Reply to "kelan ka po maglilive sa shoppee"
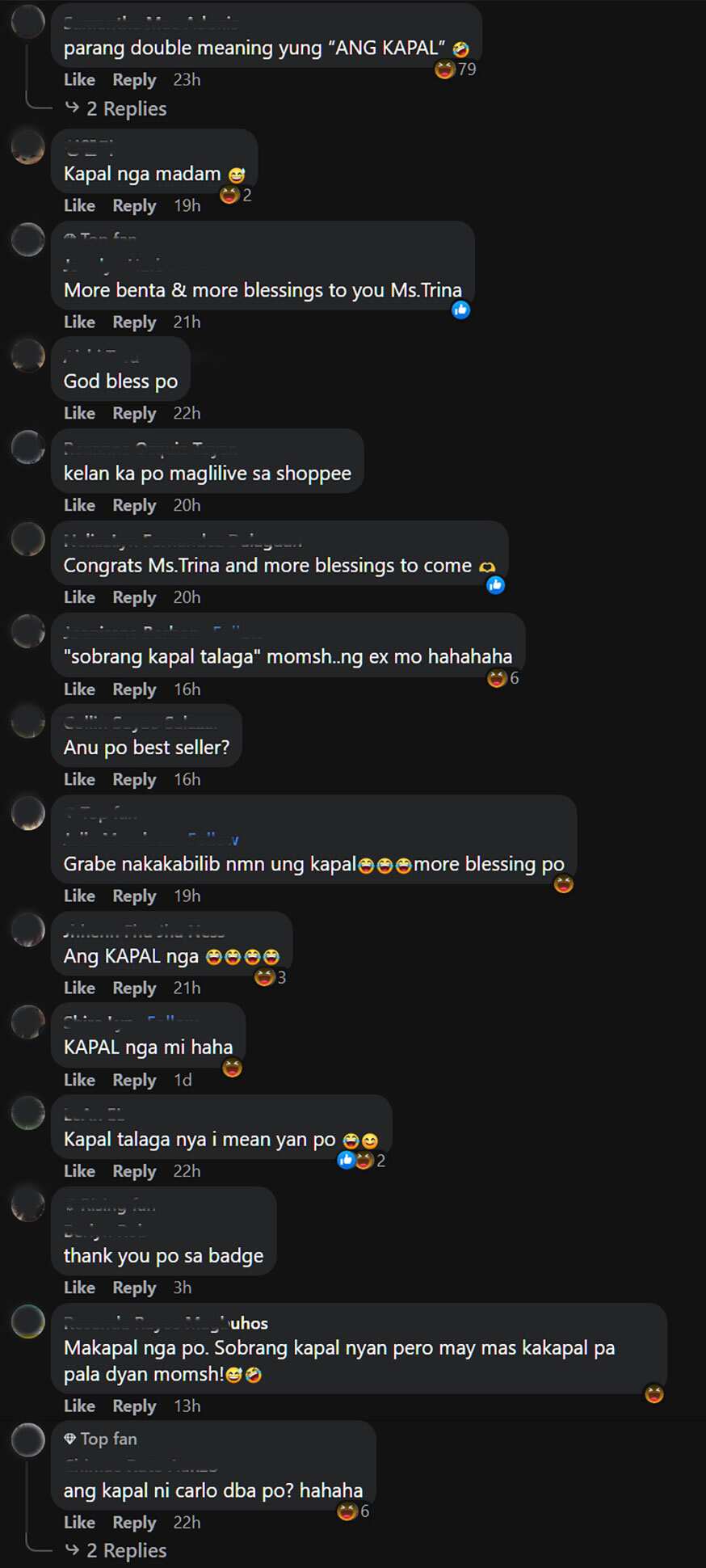The width and height of the screenshot is (706, 1568). (134, 505)
